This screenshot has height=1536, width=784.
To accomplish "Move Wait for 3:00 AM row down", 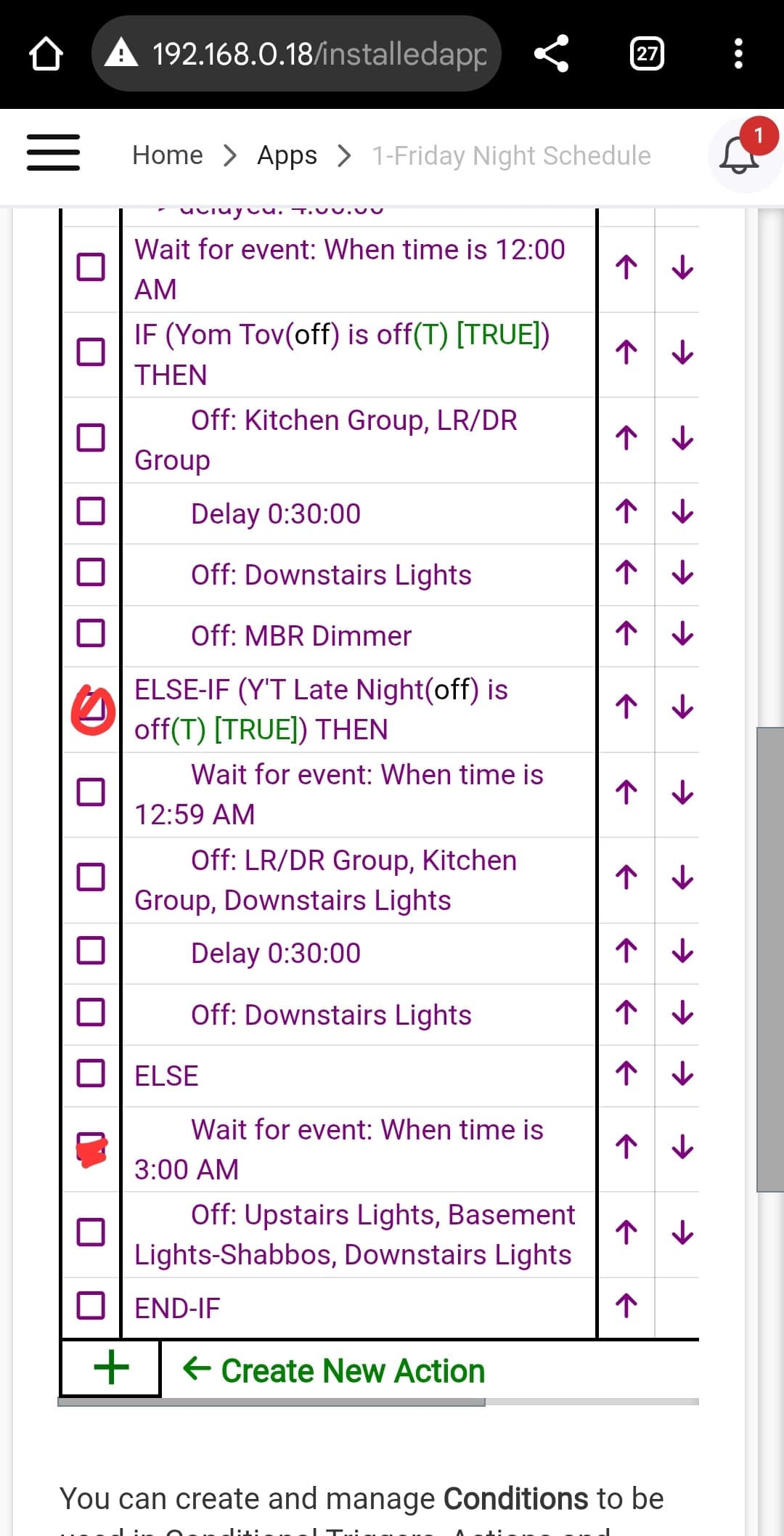I will (x=683, y=1147).
